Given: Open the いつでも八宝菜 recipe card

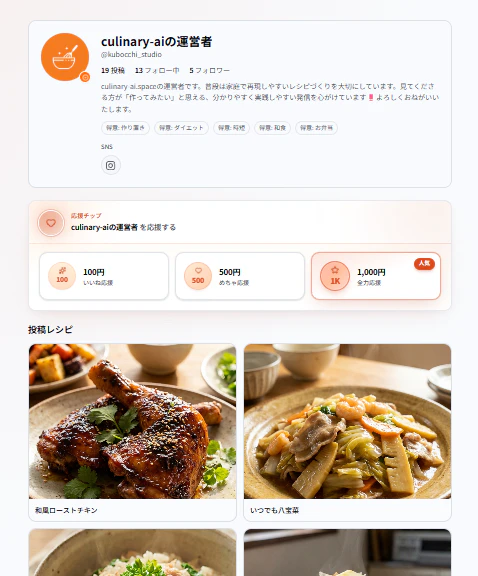Looking at the screenshot, I should pyautogui.click(x=347, y=432).
